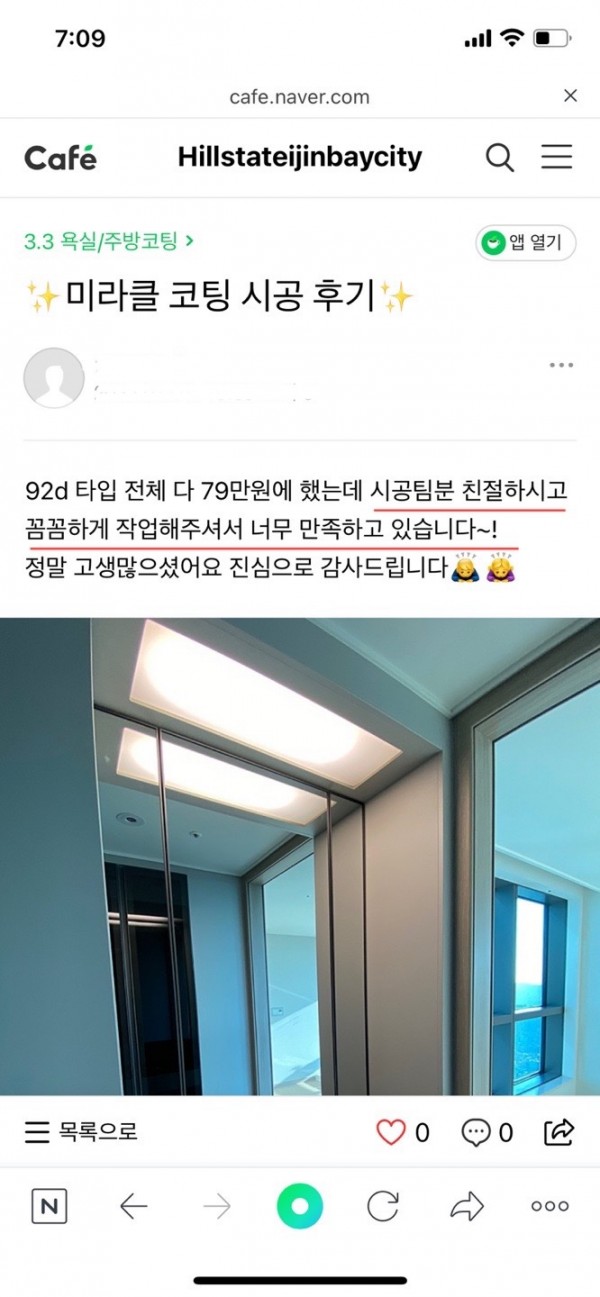Search within the Hillstateijinbaycity cafe
600x1297 pixels.
click(x=499, y=157)
